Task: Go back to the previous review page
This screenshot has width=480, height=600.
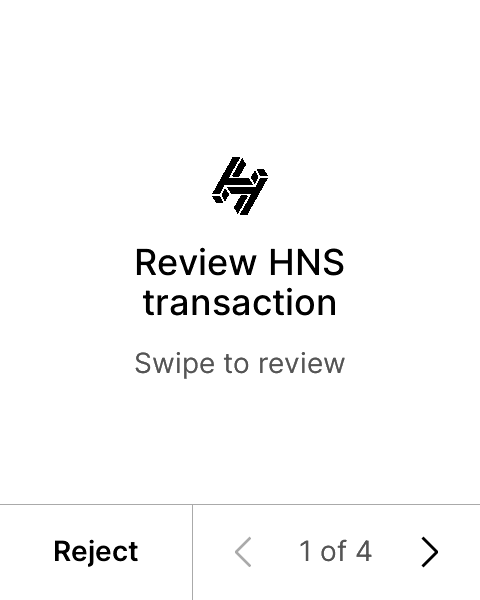Action: tap(243, 552)
